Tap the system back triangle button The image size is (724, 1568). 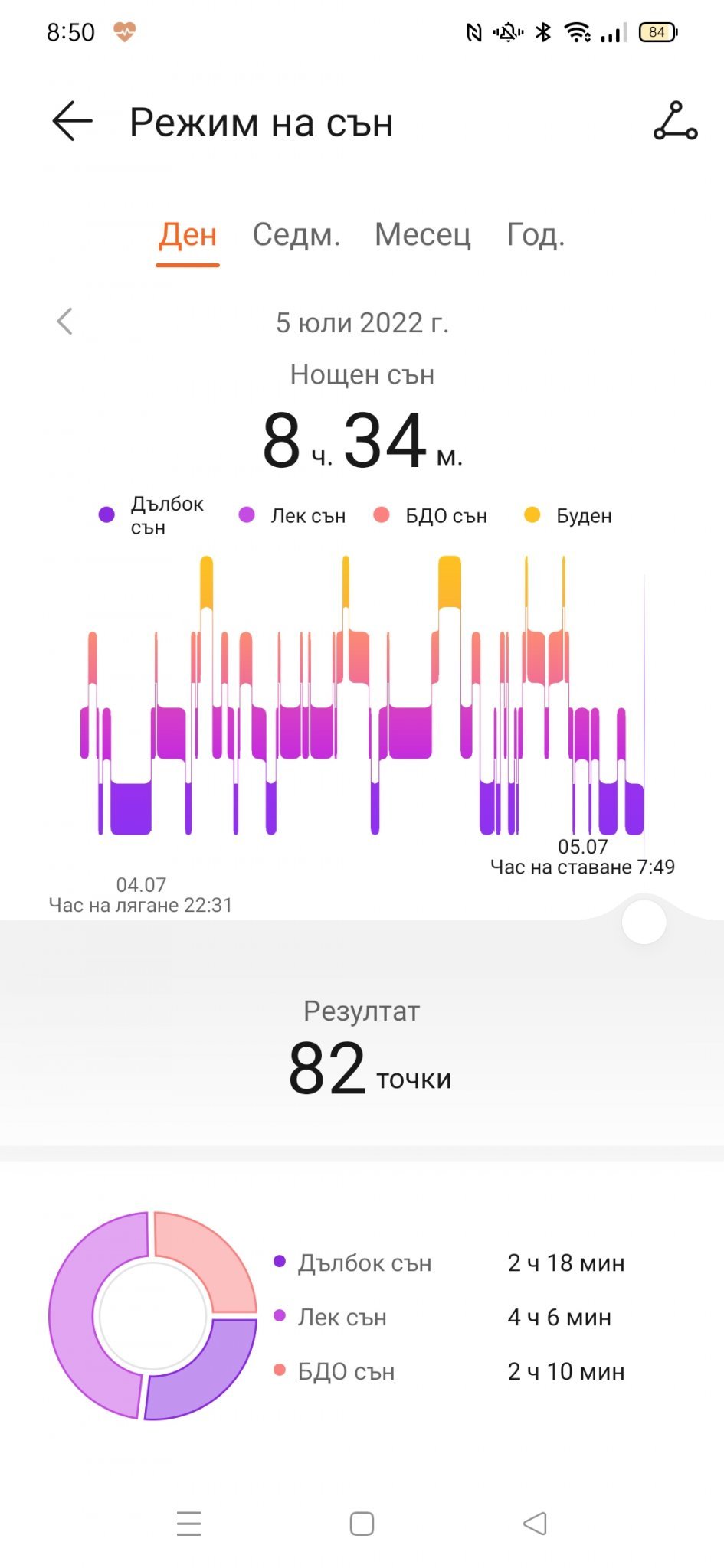tap(535, 1524)
